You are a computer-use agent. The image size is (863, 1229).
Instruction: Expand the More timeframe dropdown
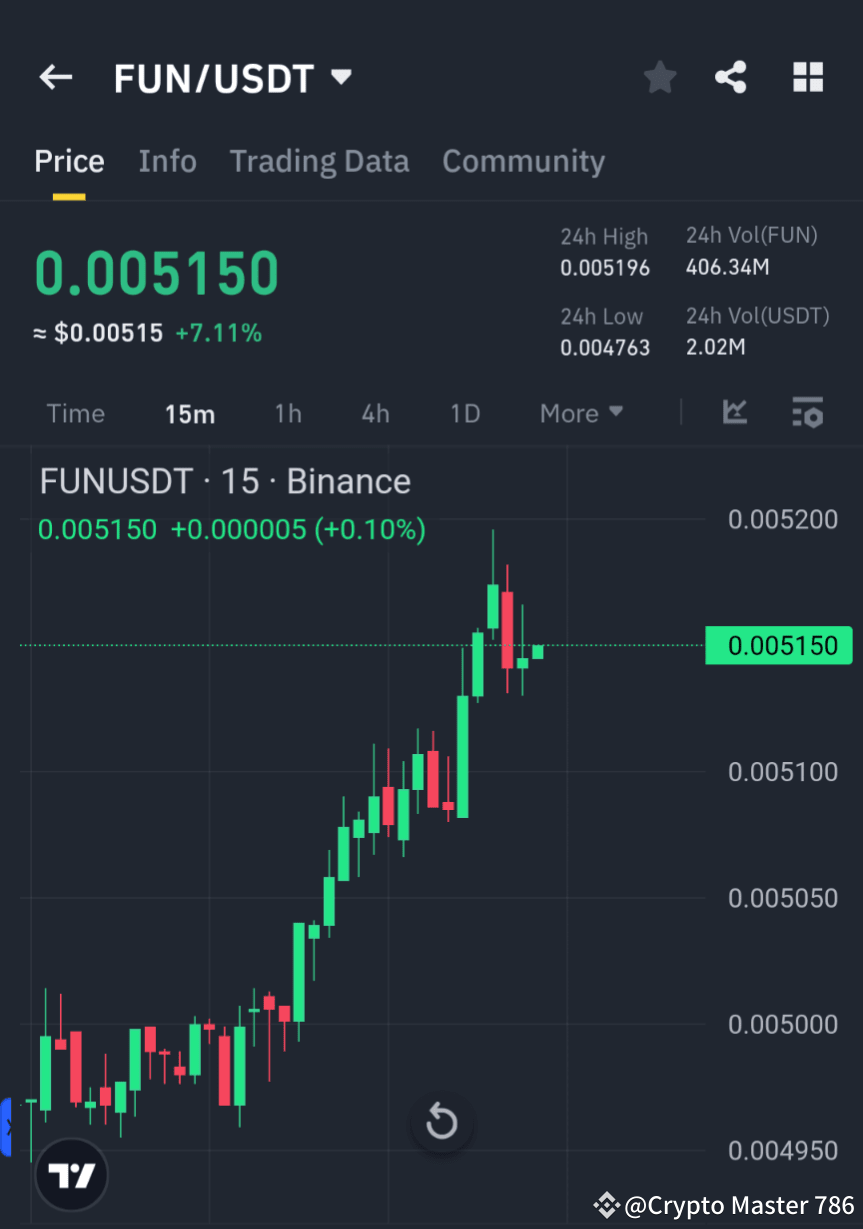pos(581,413)
